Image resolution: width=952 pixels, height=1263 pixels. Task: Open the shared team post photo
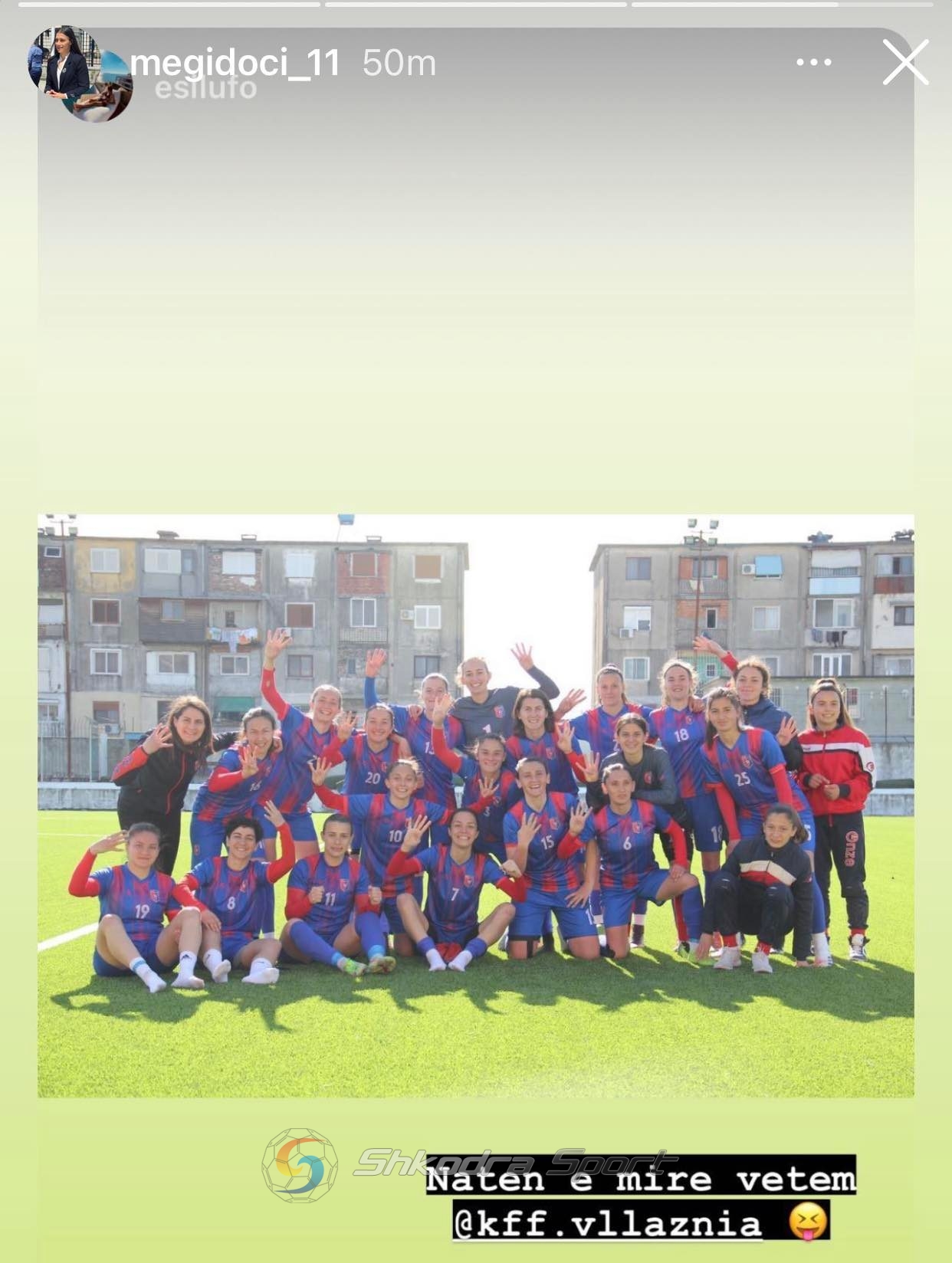tap(475, 805)
